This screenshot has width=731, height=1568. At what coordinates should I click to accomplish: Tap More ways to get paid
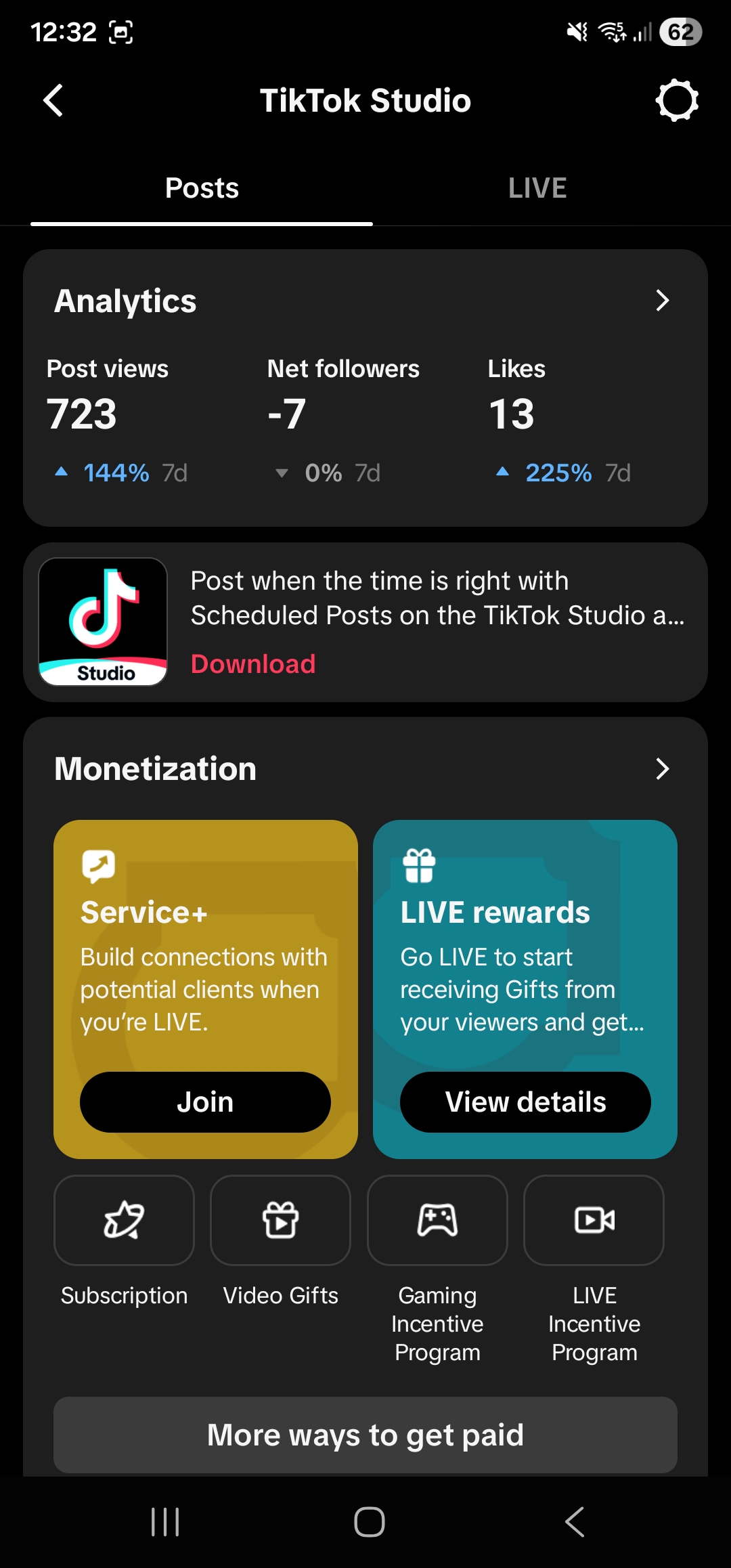pyautogui.click(x=365, y=1435)
